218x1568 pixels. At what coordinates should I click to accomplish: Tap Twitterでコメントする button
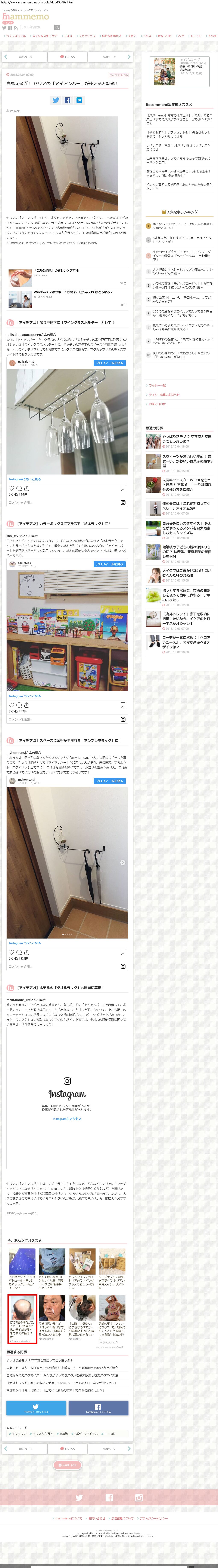pos(36,1408)
